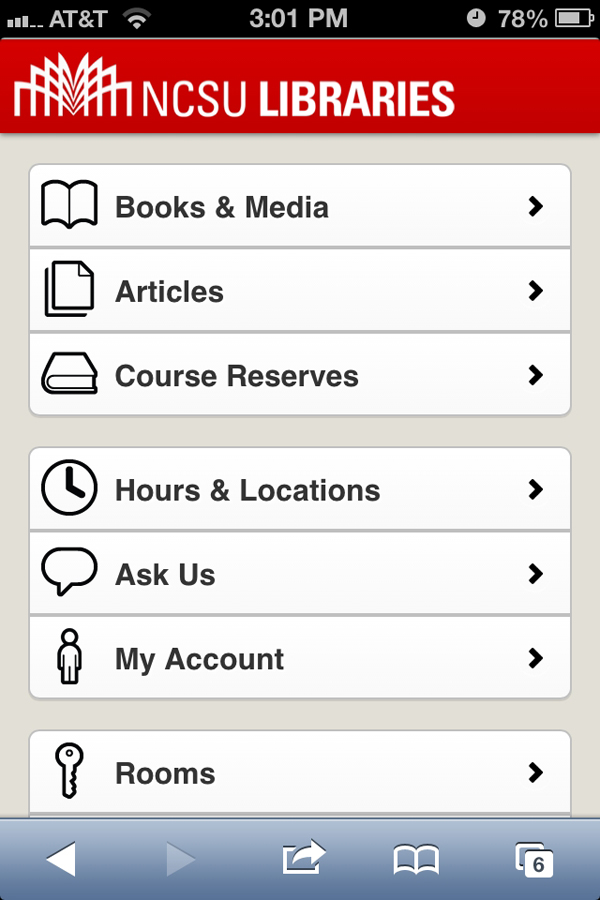Open Books & Media section

pyautogui.click(x=300, y=207)
